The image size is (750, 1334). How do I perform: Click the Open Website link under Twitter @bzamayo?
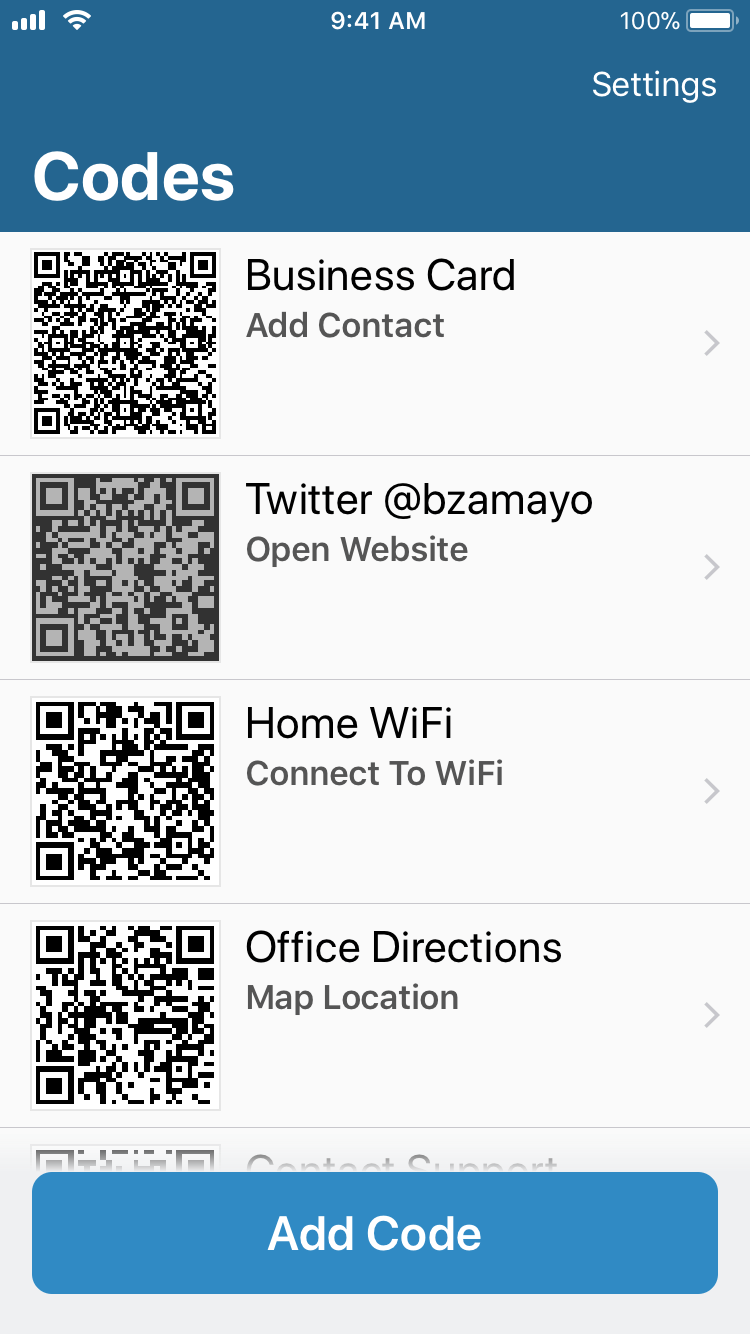coord(356,549)
